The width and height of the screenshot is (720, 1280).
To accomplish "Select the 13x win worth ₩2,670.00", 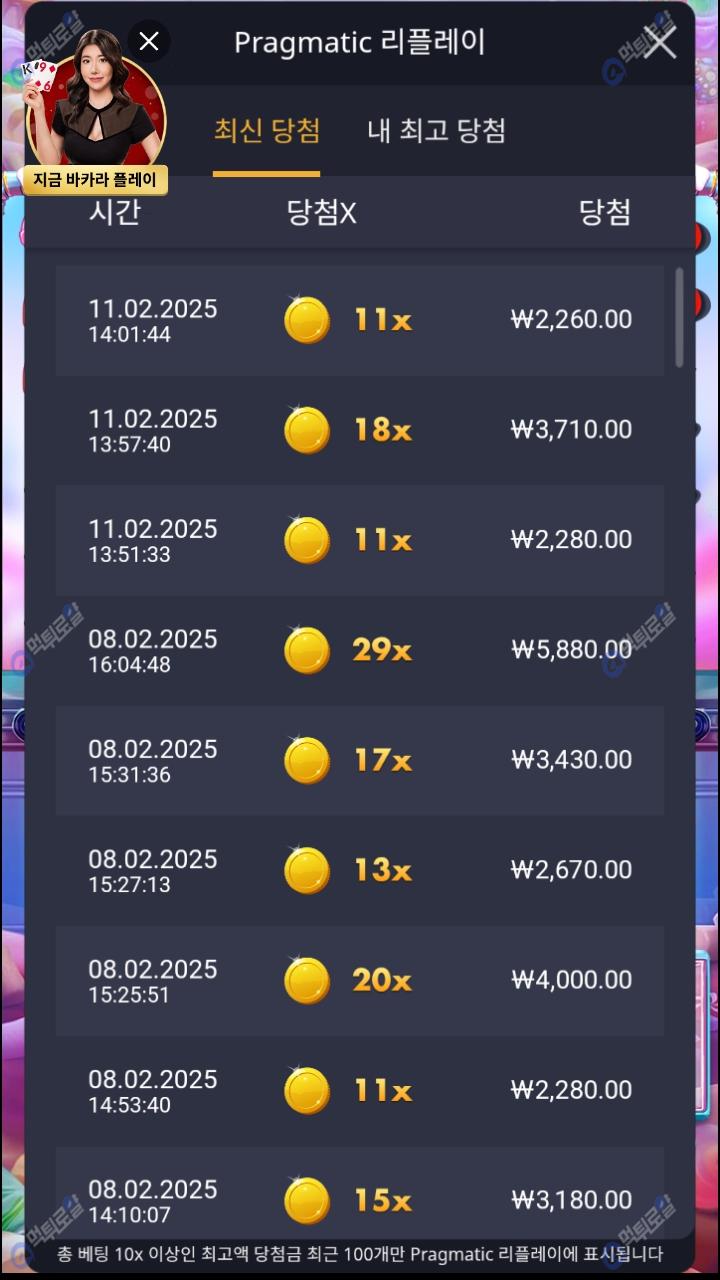I will 359,870.
